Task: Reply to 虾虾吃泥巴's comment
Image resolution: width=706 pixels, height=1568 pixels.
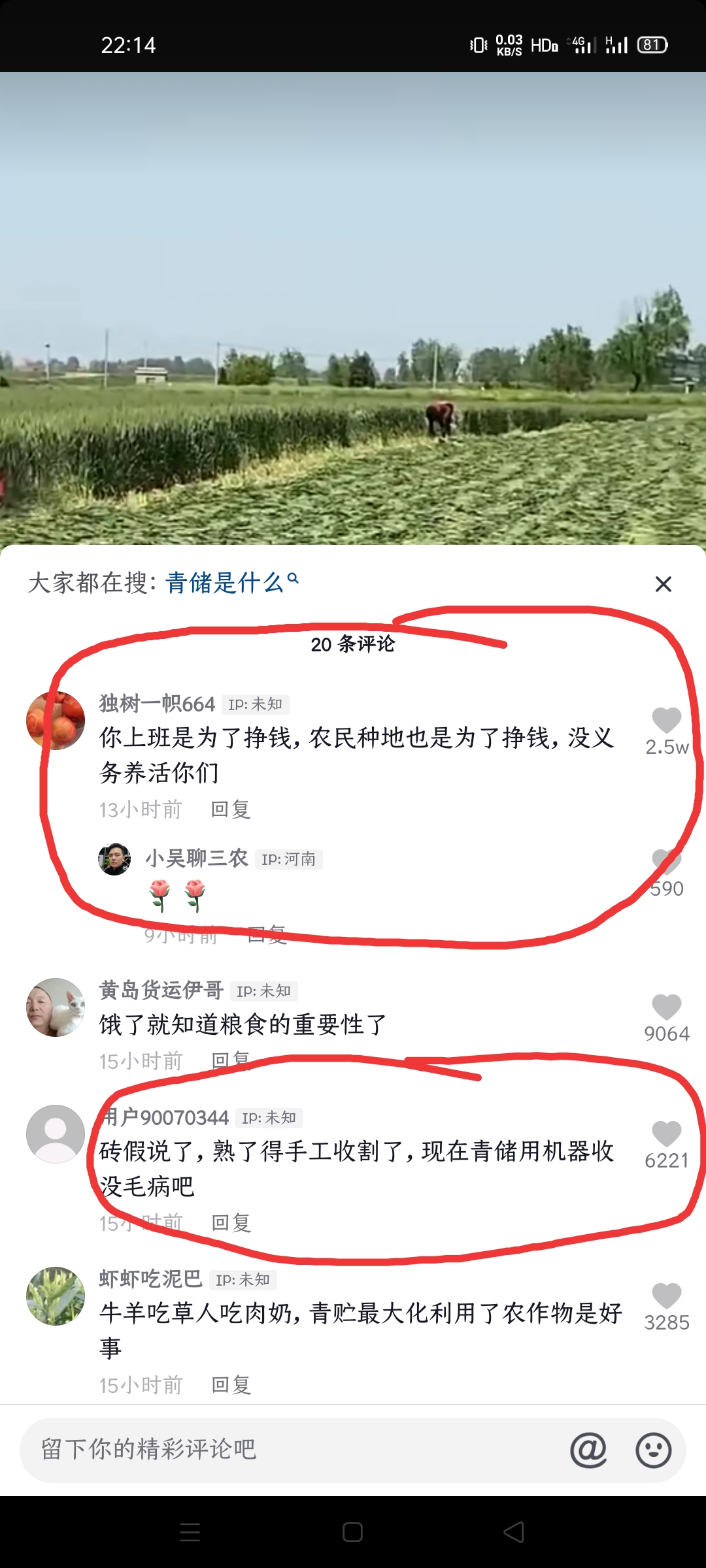Action: pyautogui.click(x=231, y=1384)
